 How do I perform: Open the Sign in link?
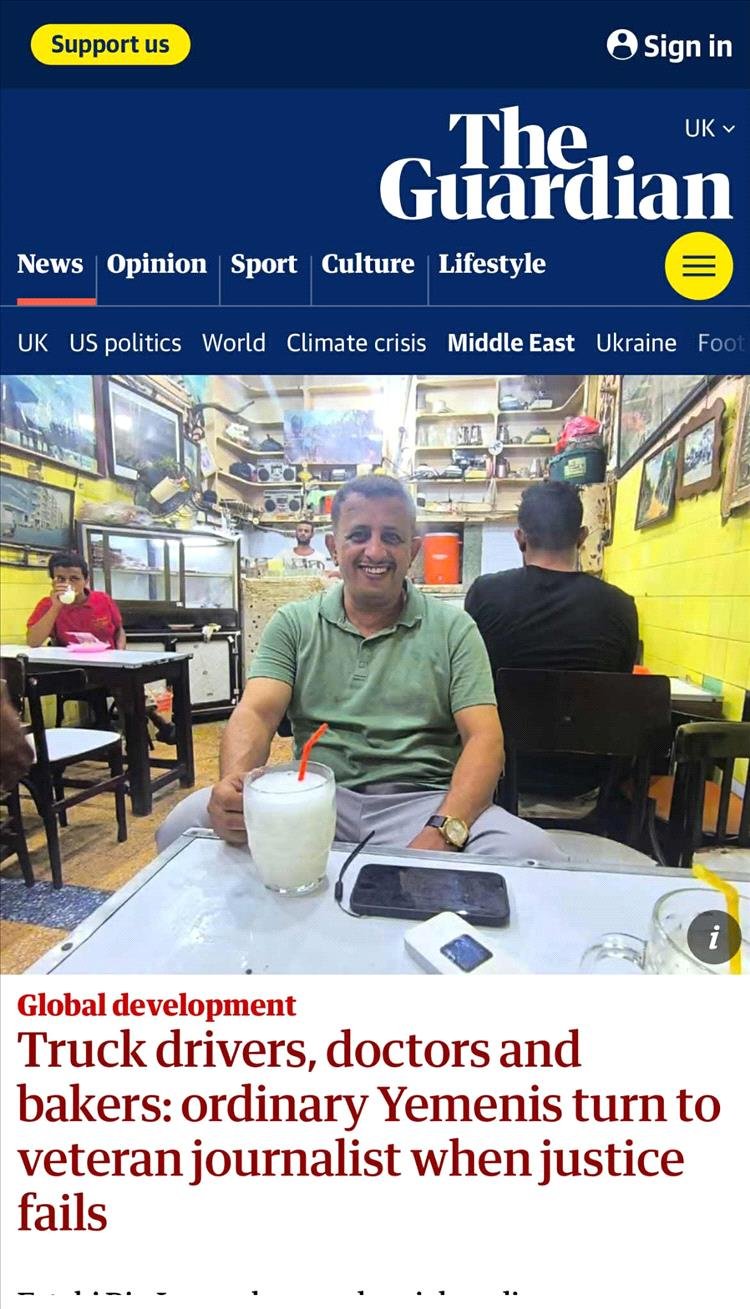(670, 46)
